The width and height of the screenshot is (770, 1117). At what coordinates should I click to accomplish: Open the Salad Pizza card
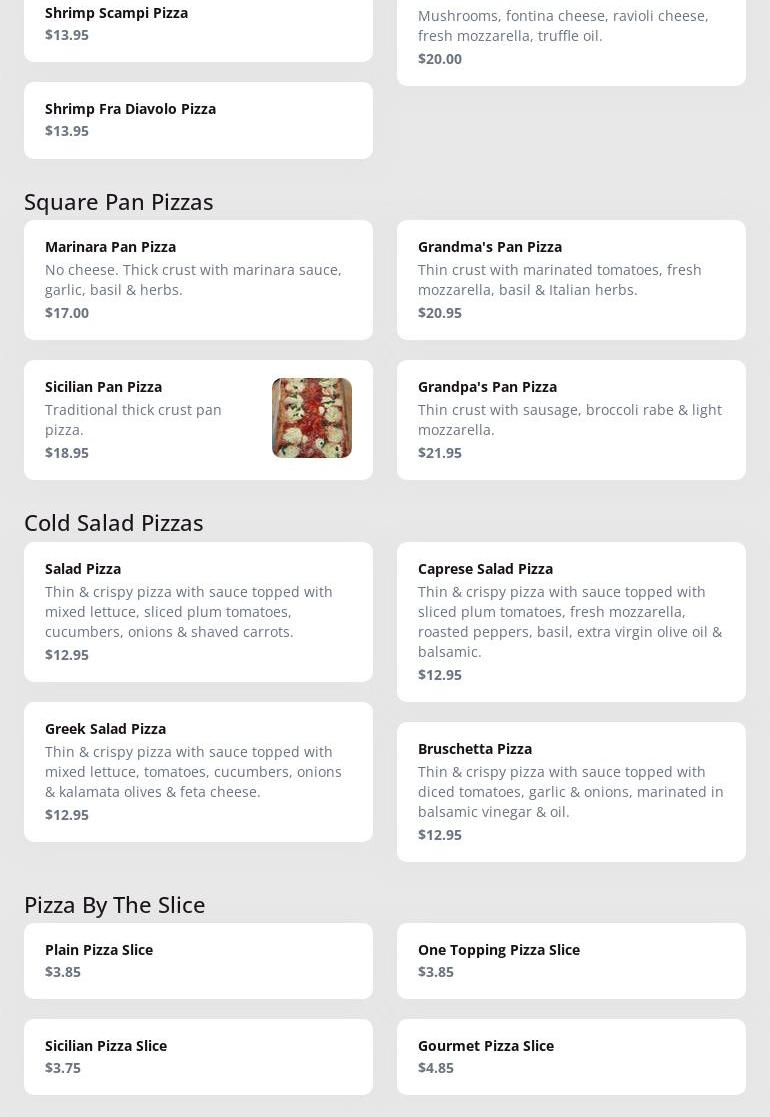pyautogui.click(x=198, y=612)
